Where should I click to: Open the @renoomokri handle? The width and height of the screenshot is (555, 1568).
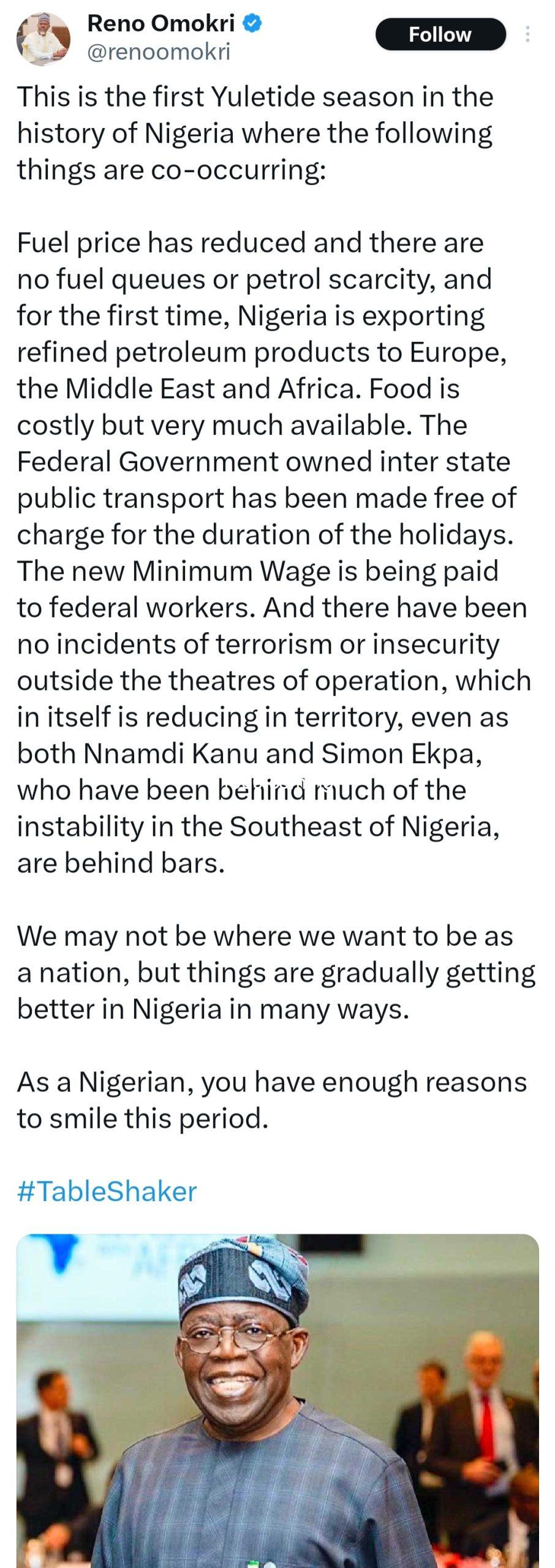pos(159,53)
